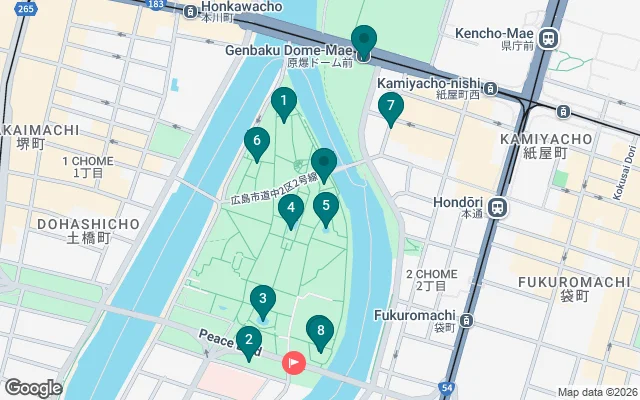Select map marker number 5
This screenshot has width=640, height=400.
325,206
